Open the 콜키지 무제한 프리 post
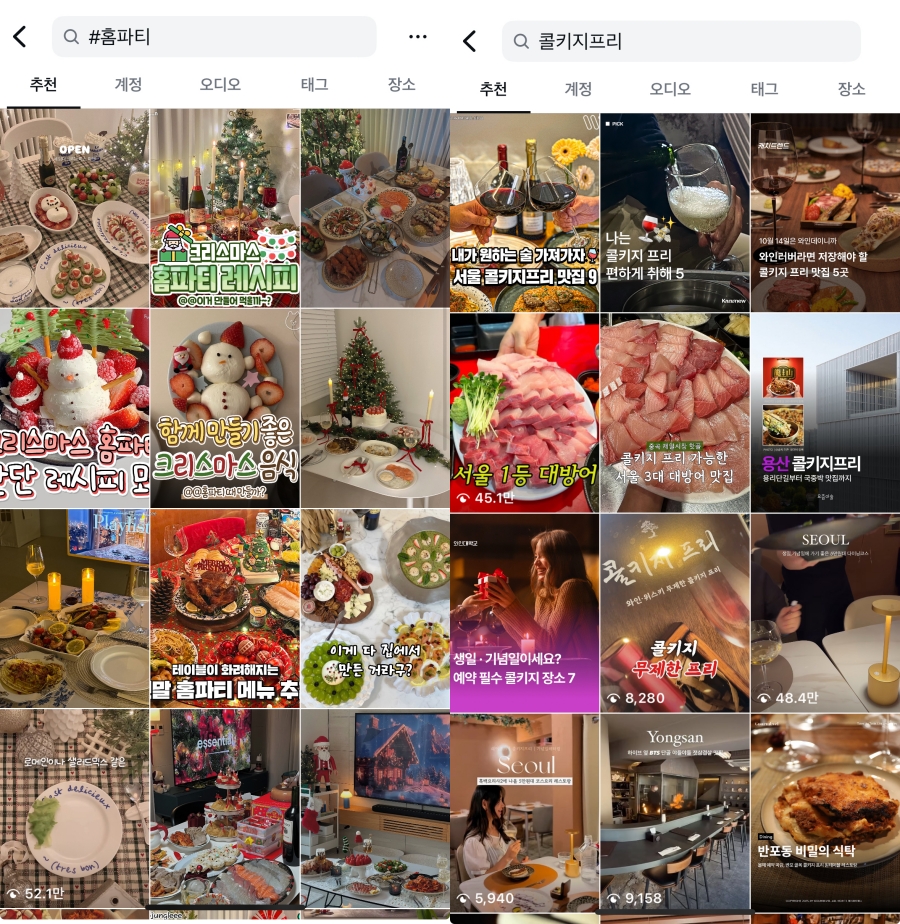The image size is (900, 924). click(675, 612)
